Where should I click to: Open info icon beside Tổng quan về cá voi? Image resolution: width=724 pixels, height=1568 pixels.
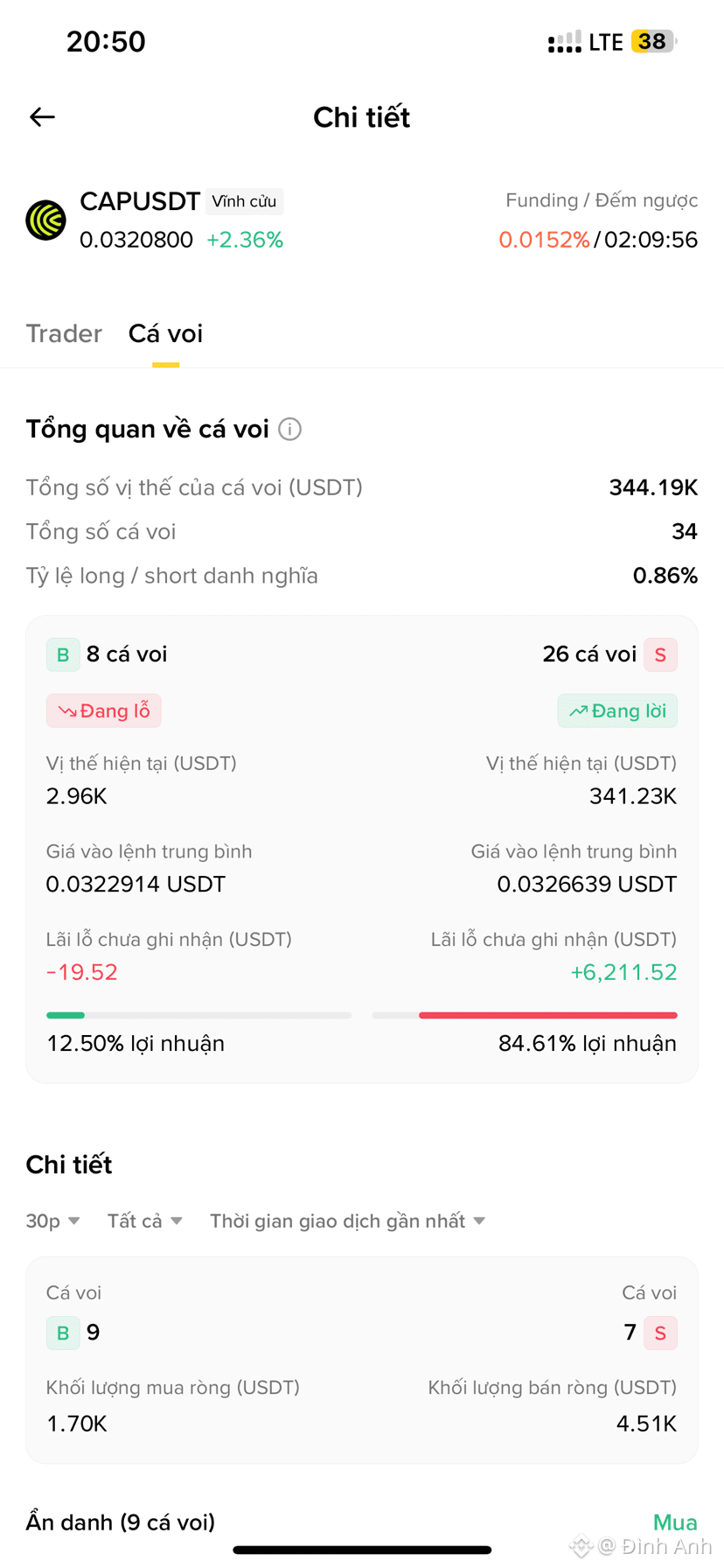coord(290,430)
